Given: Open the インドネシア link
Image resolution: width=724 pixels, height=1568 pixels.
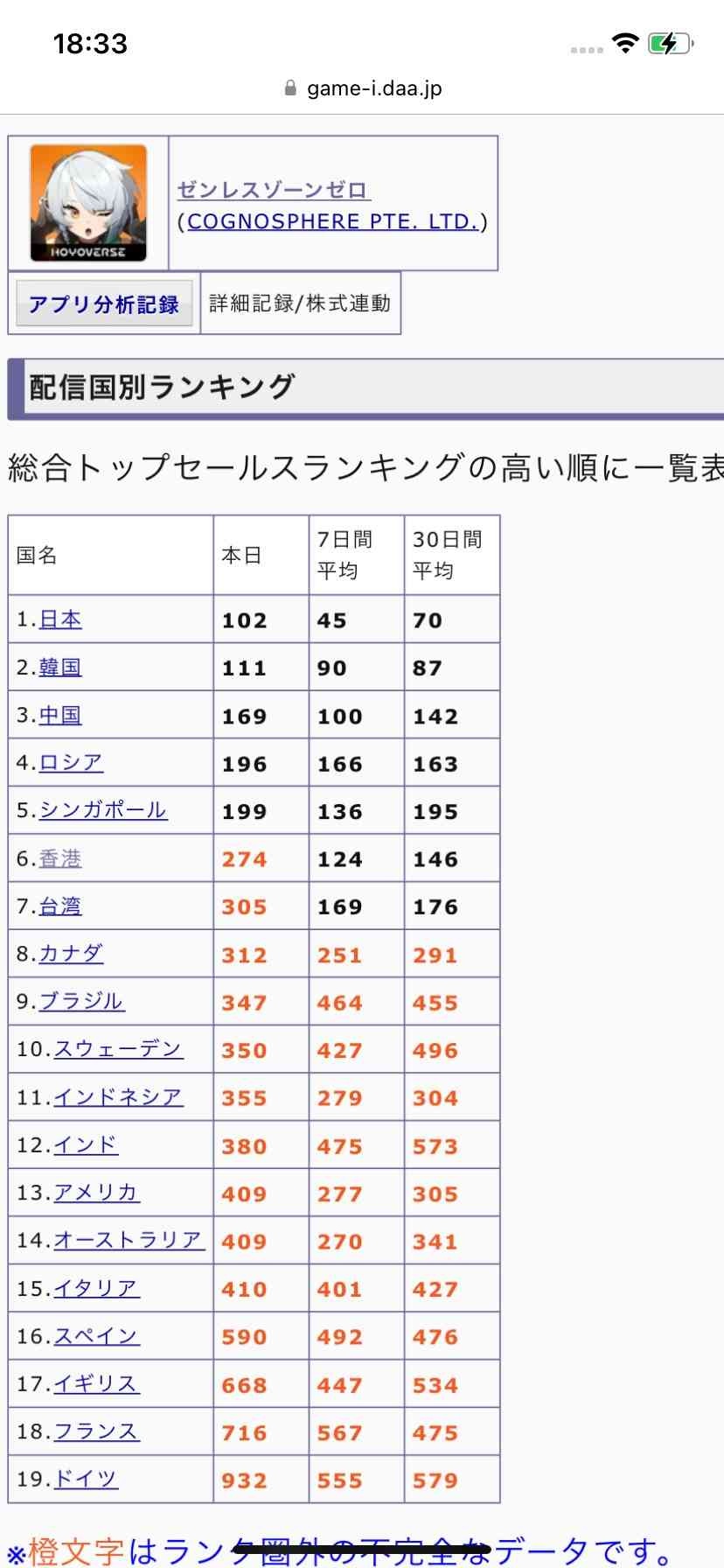Looking at the screenshot, I should click(118, 1097).
